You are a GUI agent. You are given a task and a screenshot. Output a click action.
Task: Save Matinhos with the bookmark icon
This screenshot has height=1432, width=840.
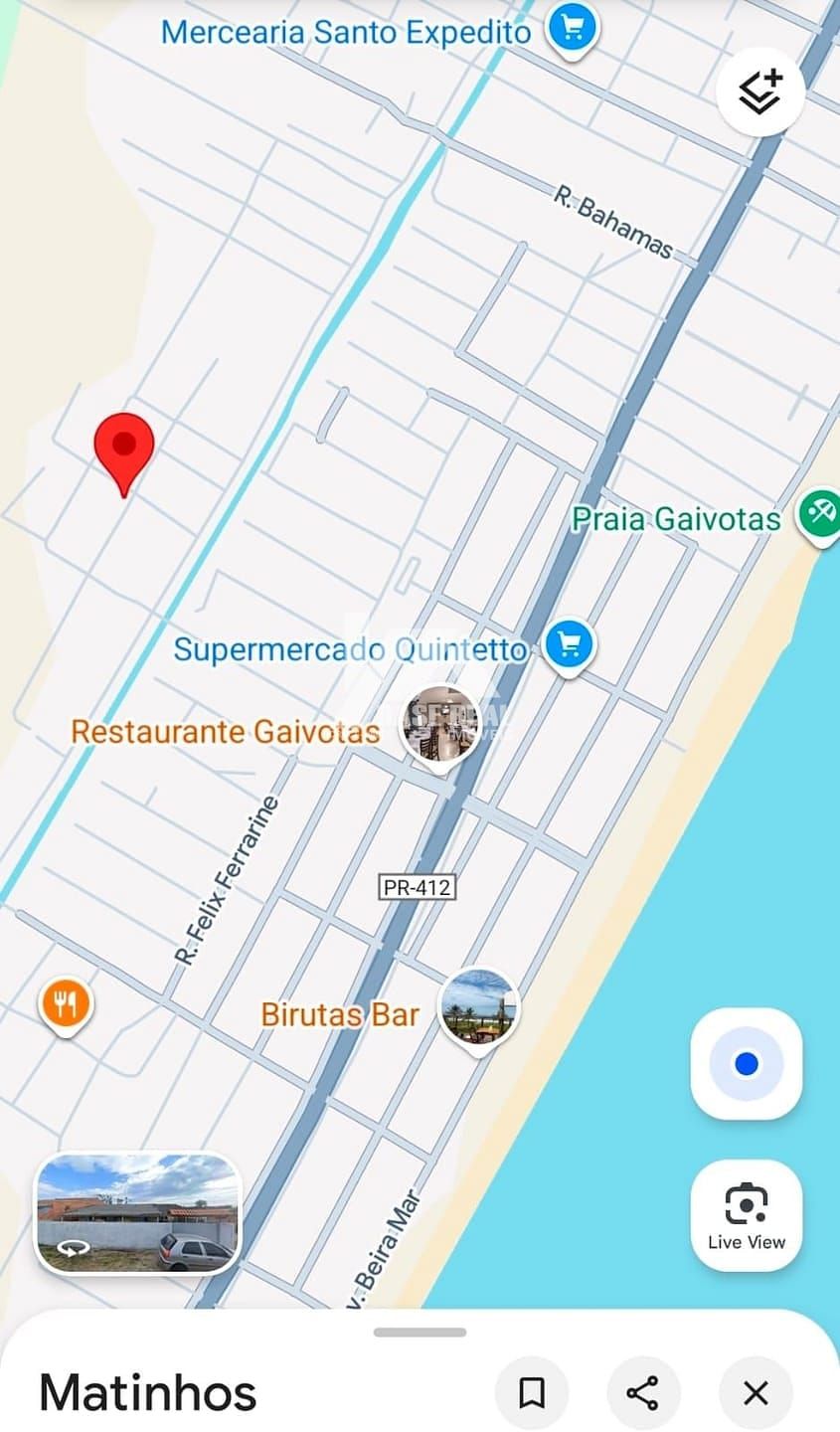(x=532, y=1392)
